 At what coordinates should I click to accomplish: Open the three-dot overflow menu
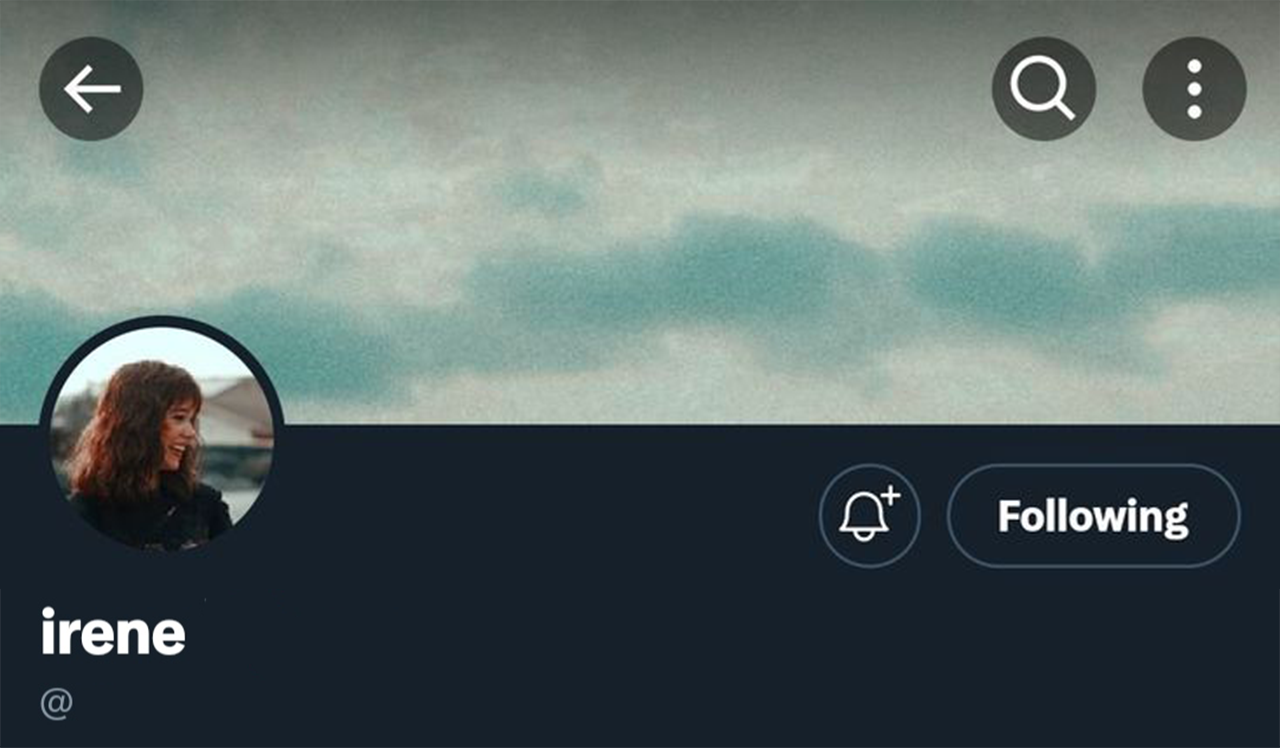point(1194,89)
